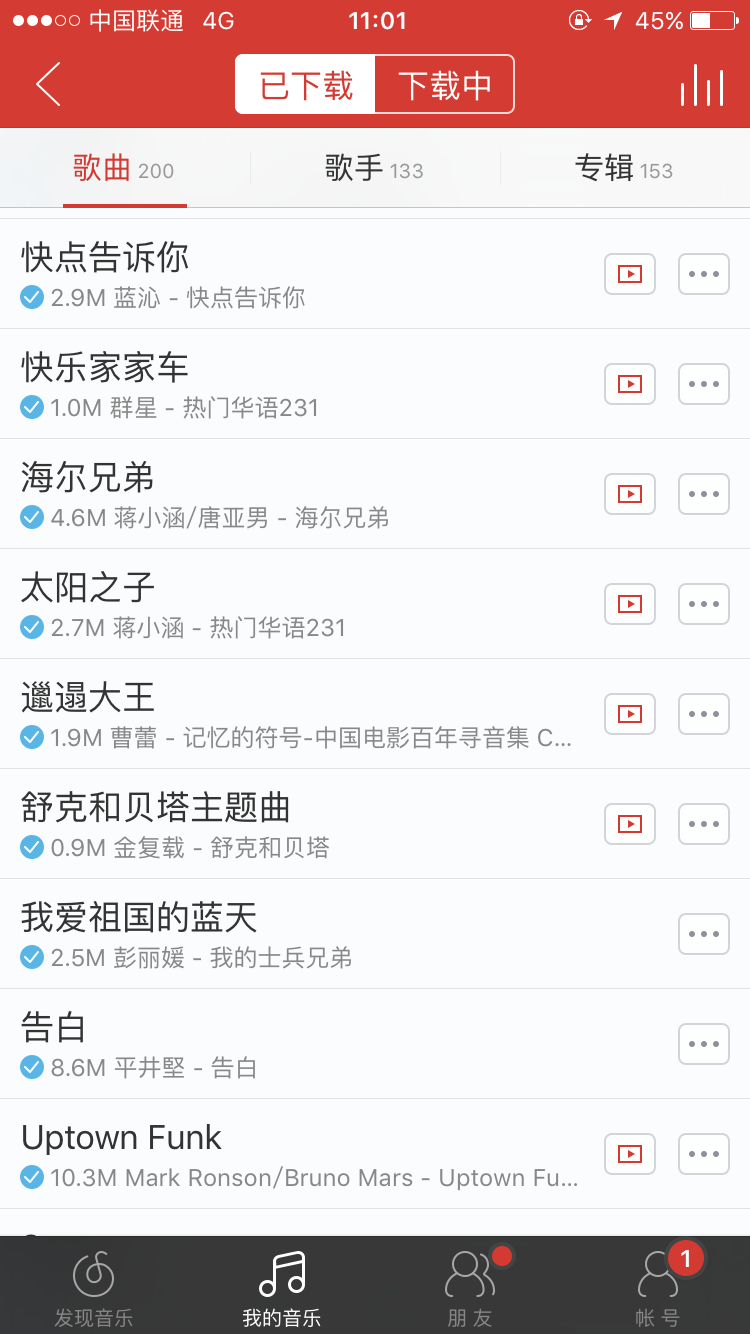Switch to 下载中 downloads view

click(x=444, y=84)
